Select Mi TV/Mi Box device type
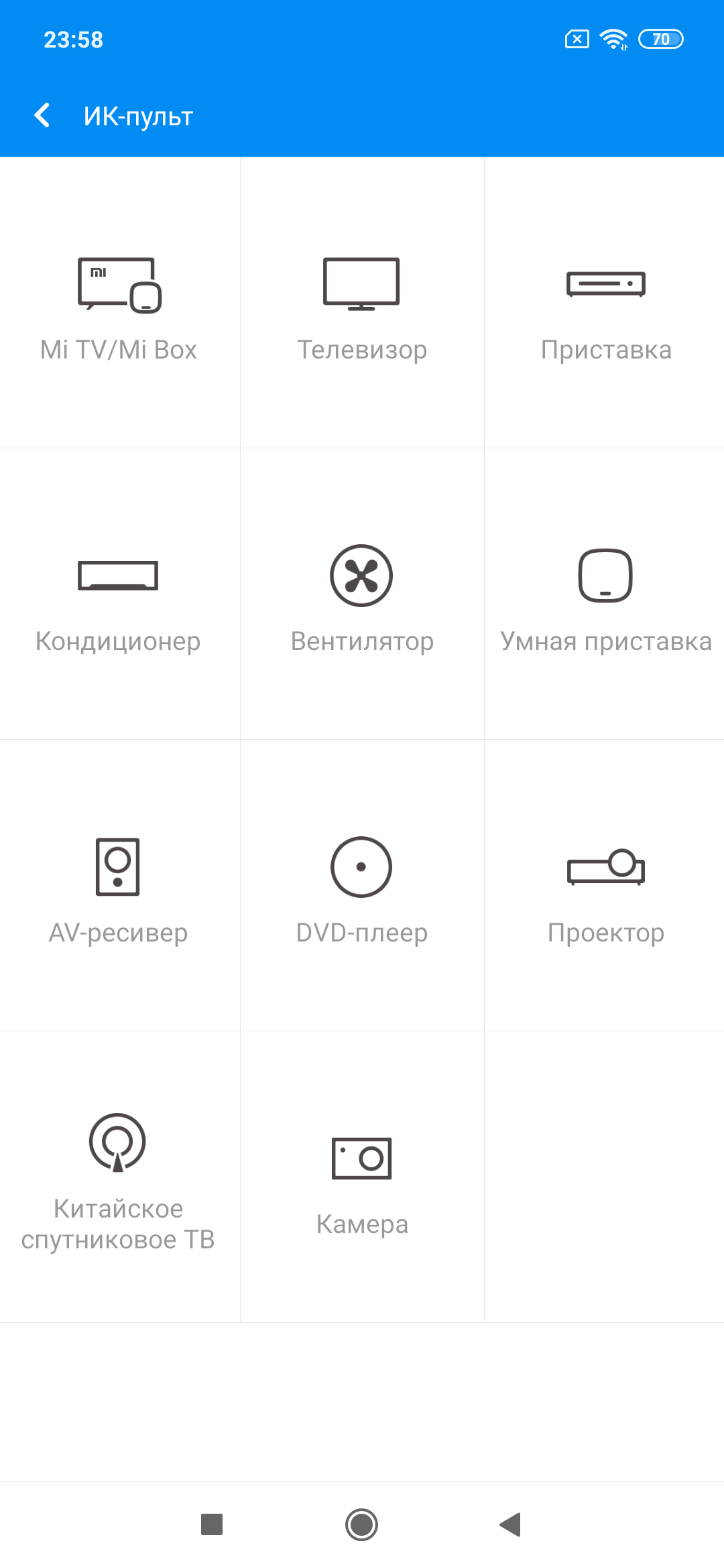 tap(119, 303)
